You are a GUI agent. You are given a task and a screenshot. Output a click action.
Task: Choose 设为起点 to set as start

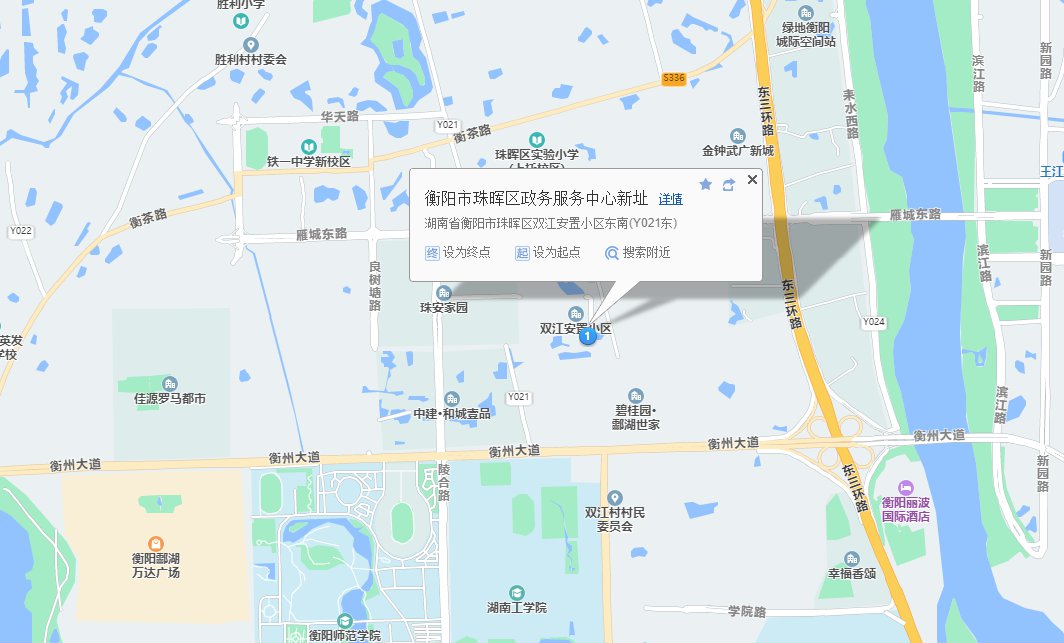[548, 253]
